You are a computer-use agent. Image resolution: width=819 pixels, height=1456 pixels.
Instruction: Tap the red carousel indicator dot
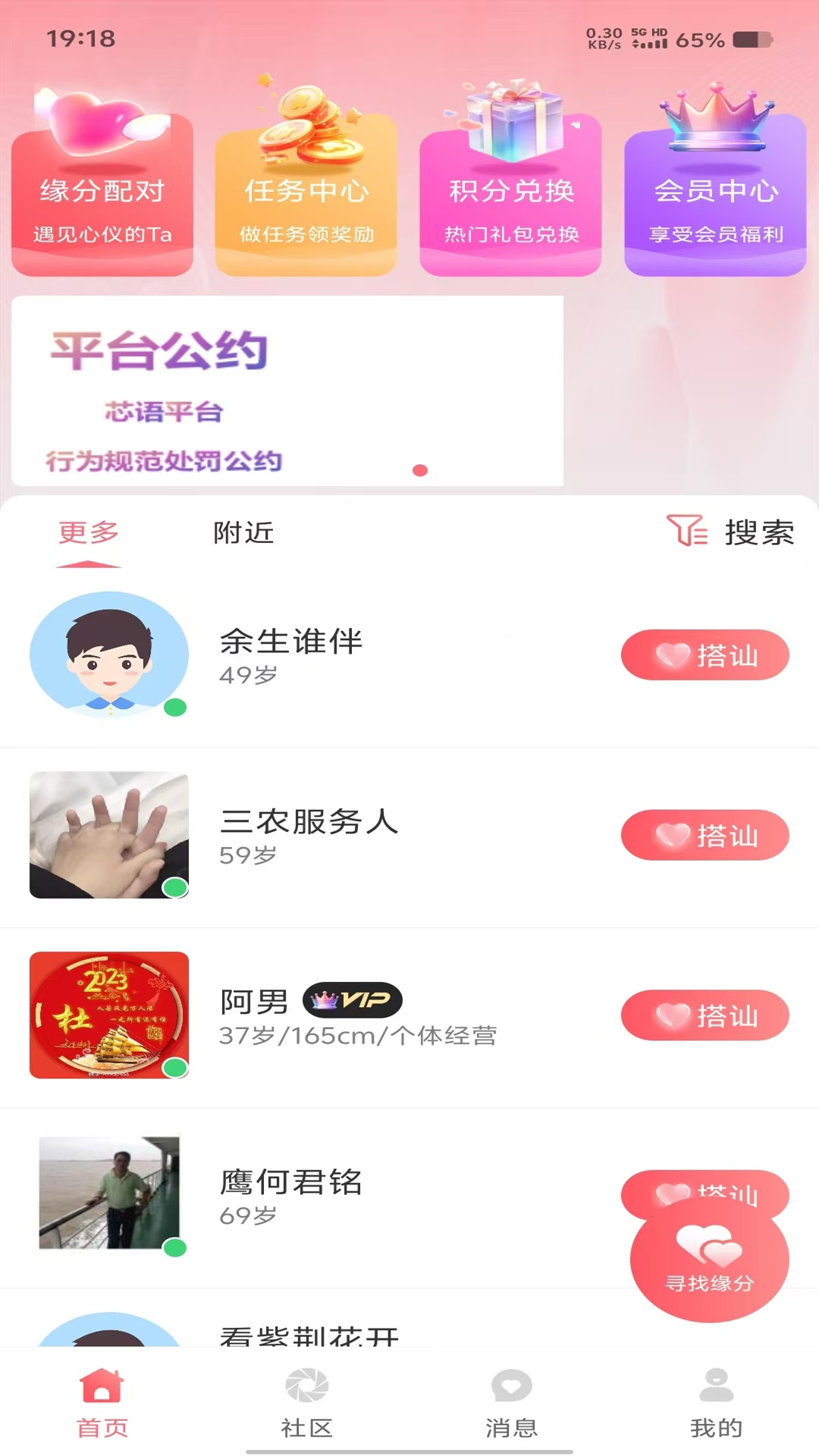(x=422, y=470)
